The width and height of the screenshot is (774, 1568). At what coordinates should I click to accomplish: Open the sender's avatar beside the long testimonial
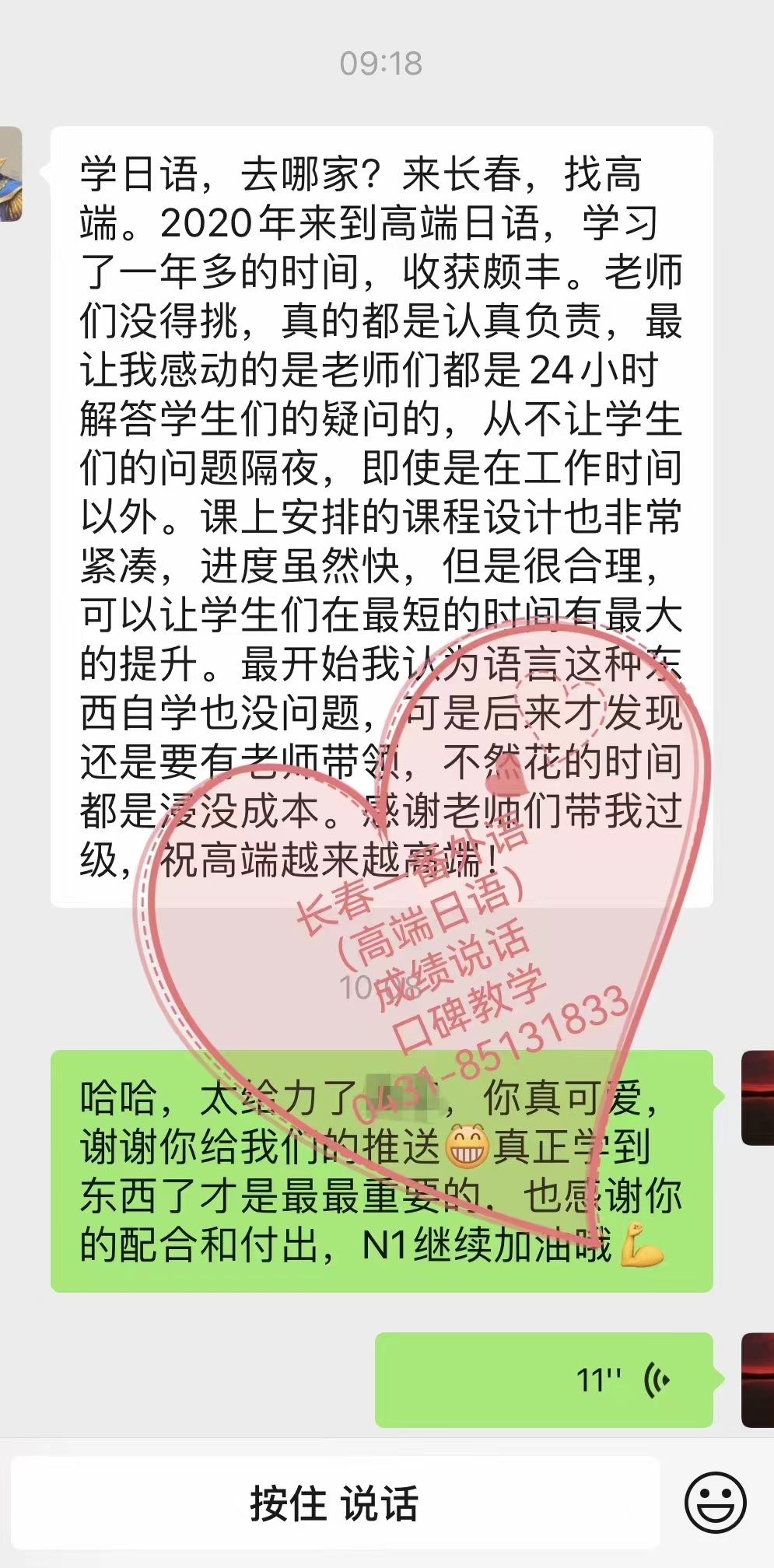click(10, 174)
